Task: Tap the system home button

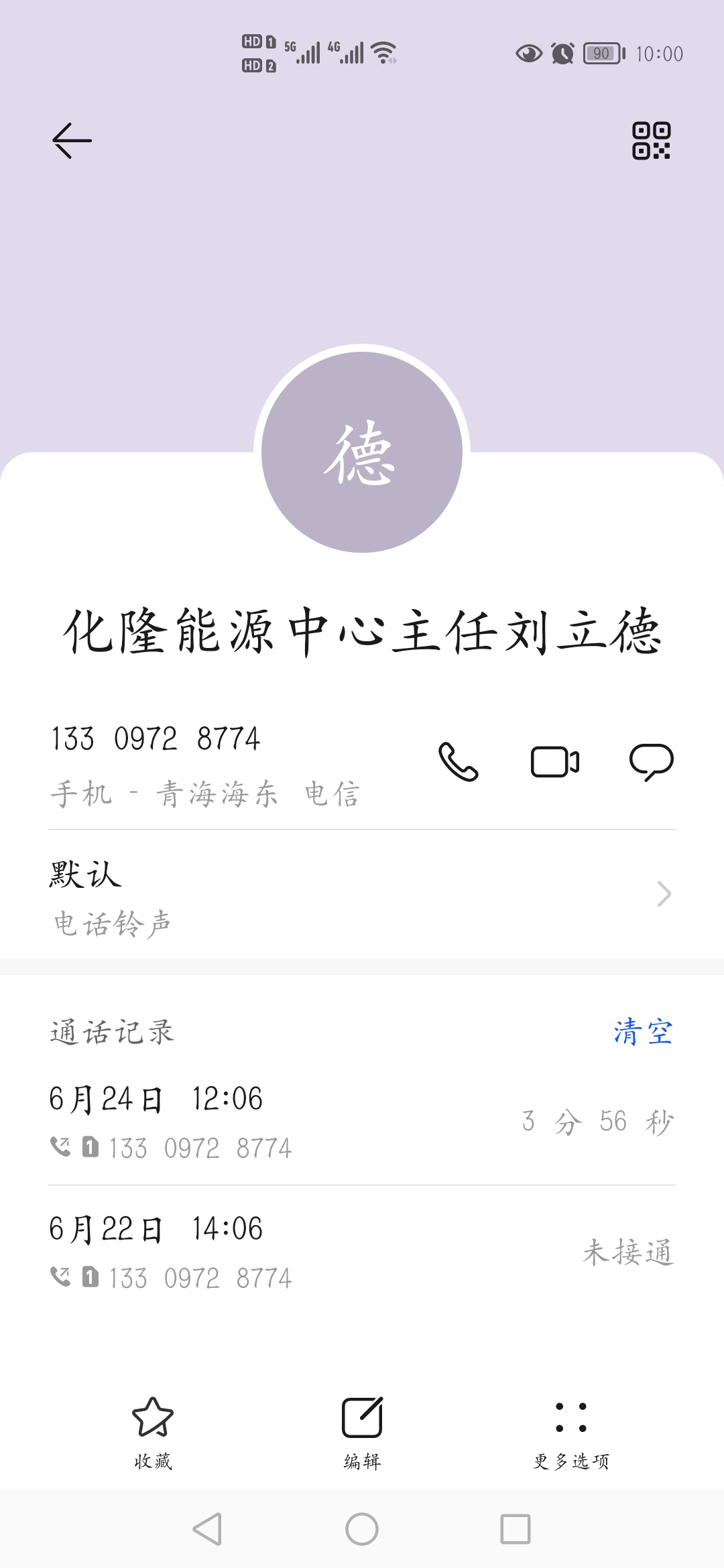Action: point(362,1529)
